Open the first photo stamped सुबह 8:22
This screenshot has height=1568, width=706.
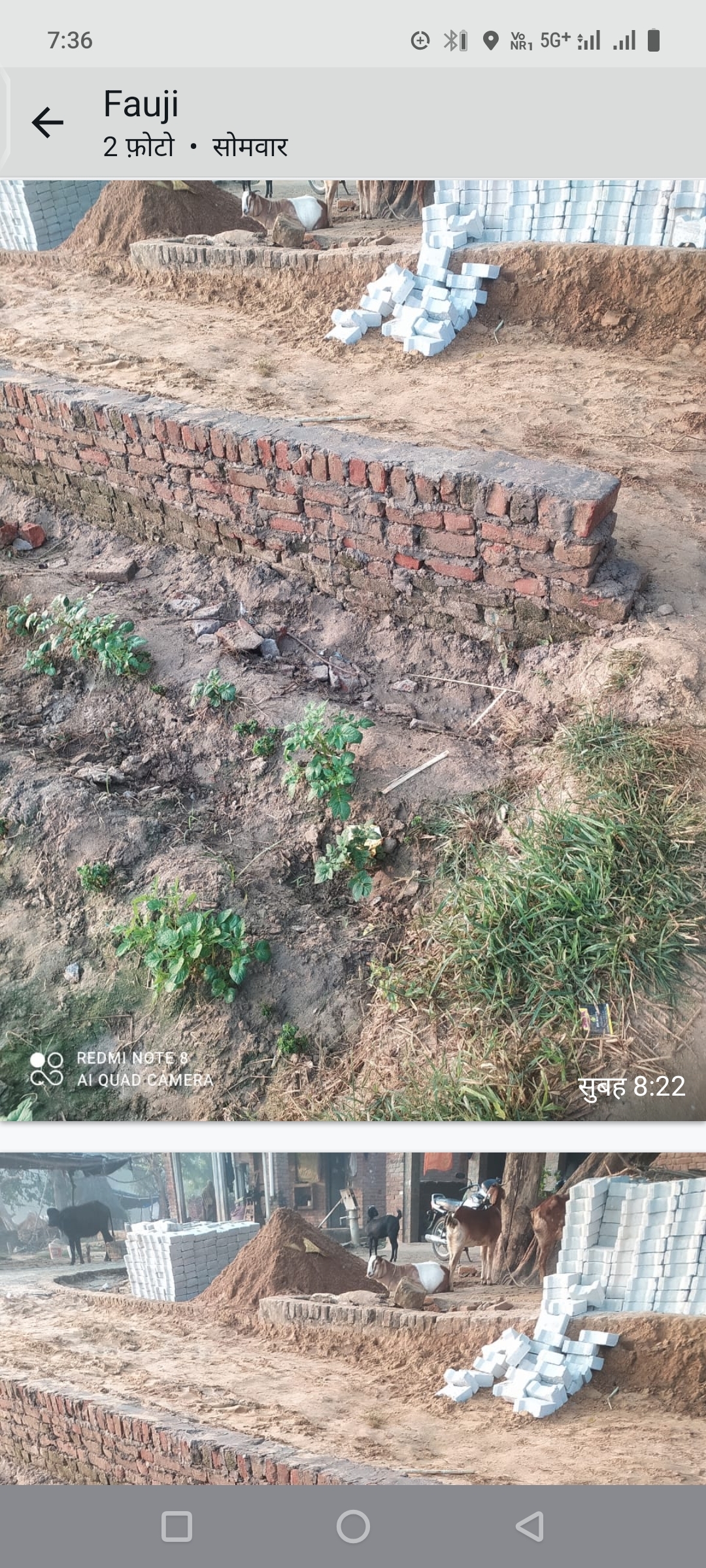(x=353, y=650)
